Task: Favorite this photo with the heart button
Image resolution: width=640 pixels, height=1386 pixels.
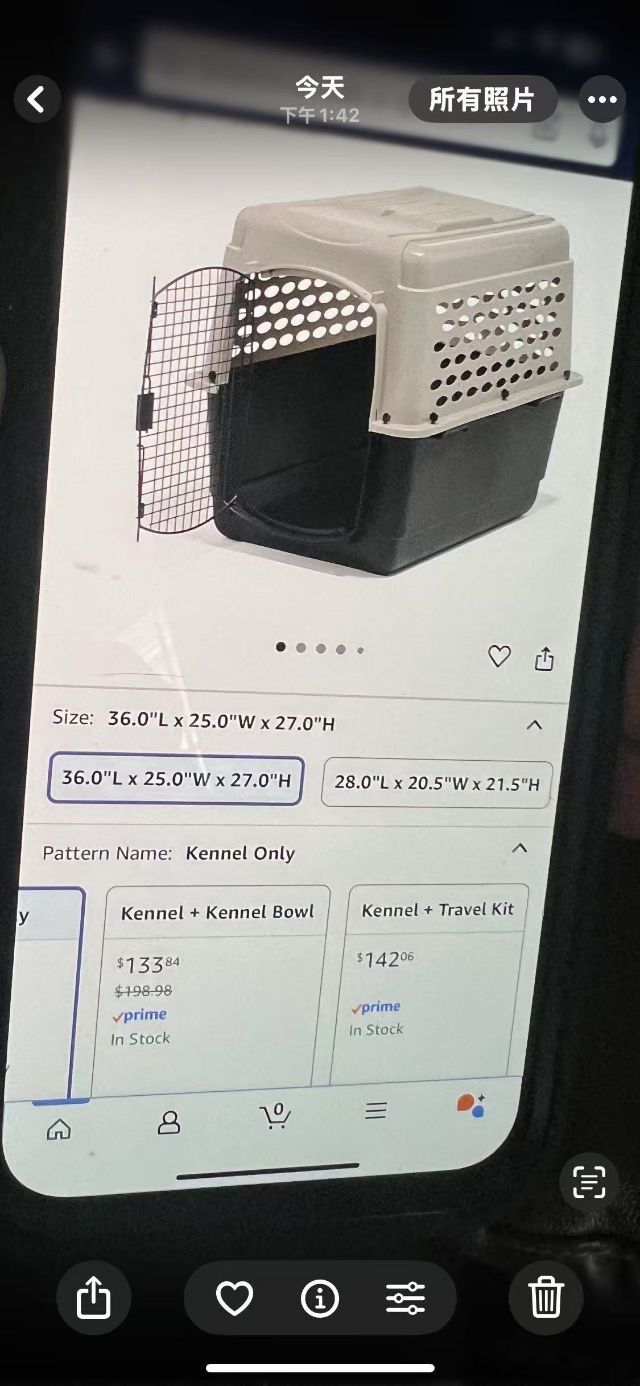Action: pyautogui.click(x=234, y=1298)
